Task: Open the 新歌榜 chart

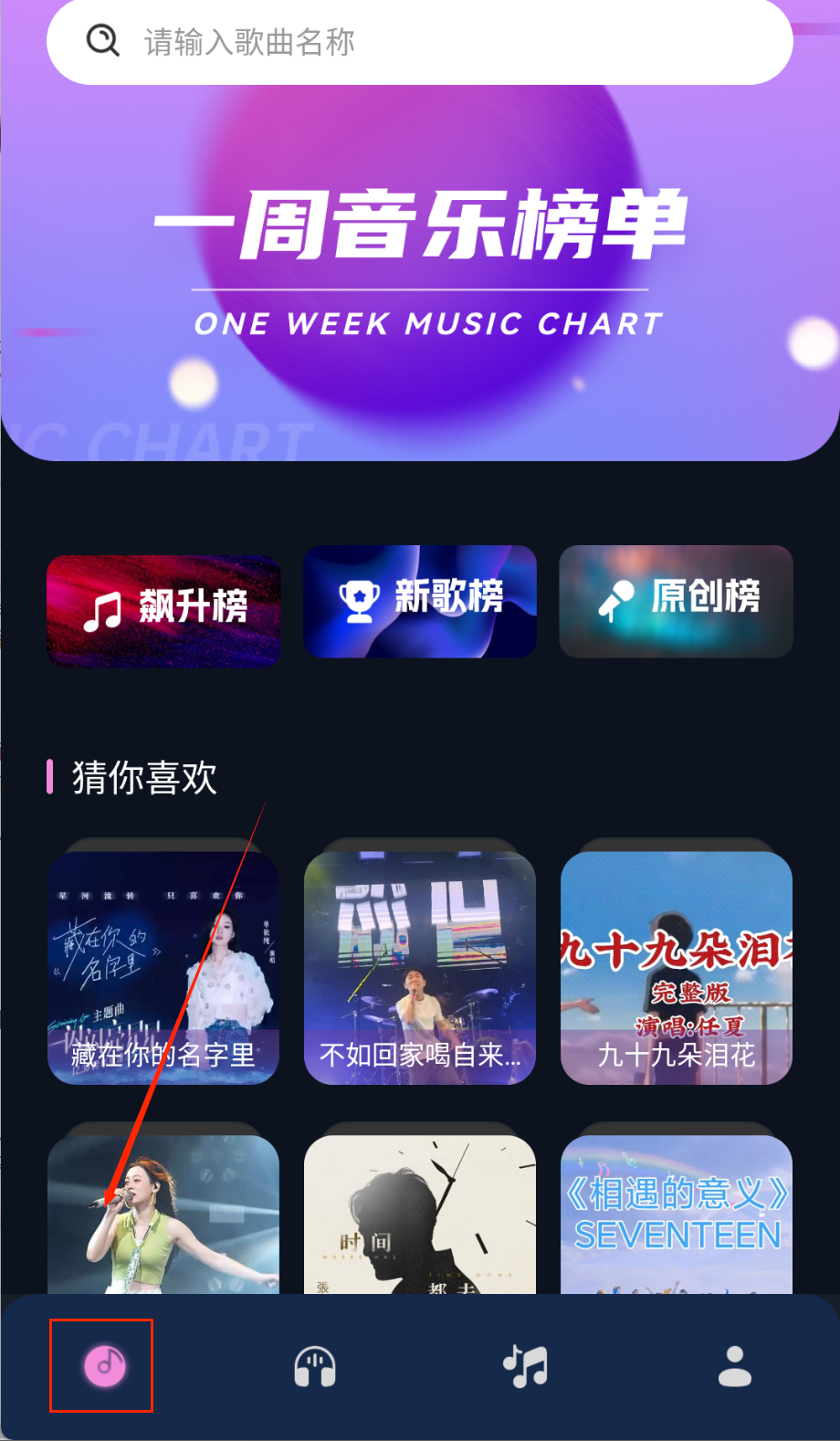Action: [420, 601]
